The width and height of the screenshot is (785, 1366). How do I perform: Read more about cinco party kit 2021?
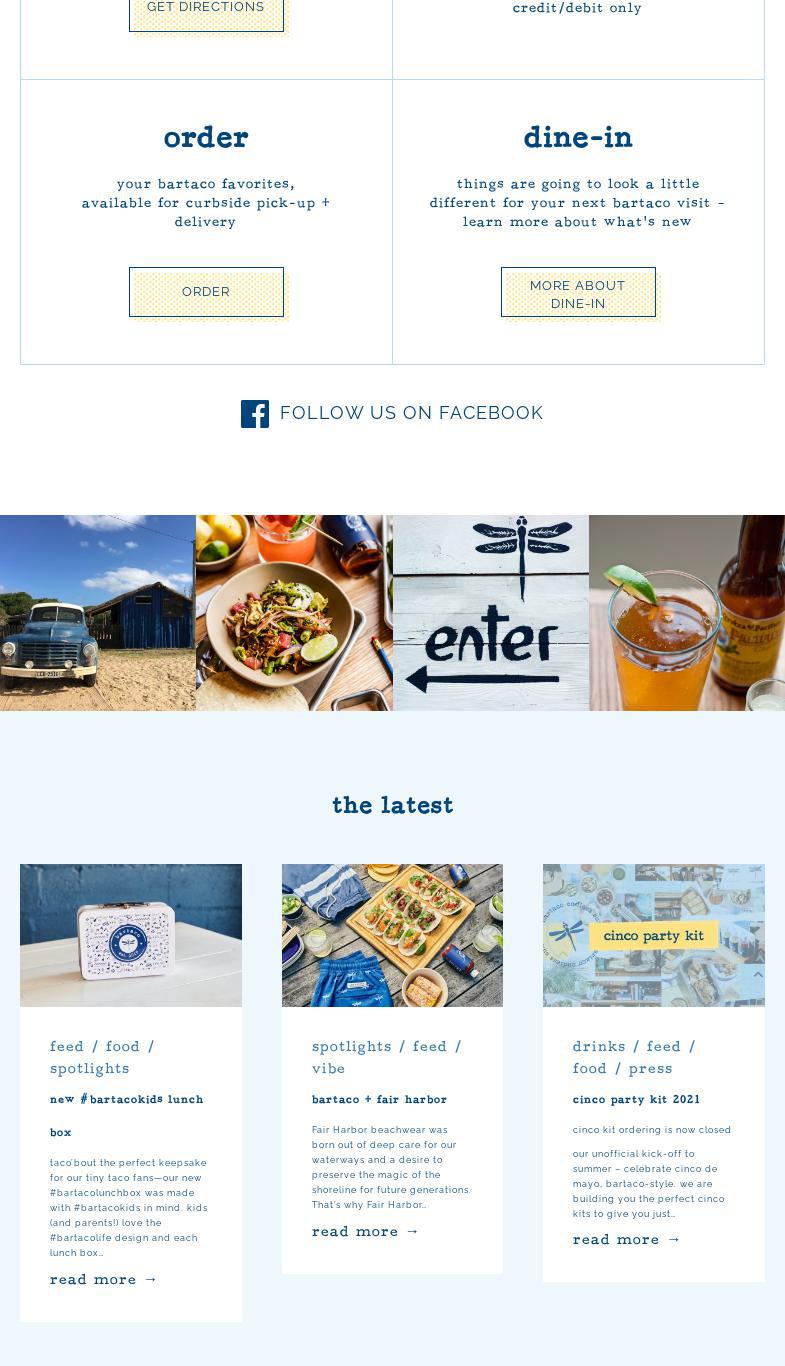(x=626, y=1240)
